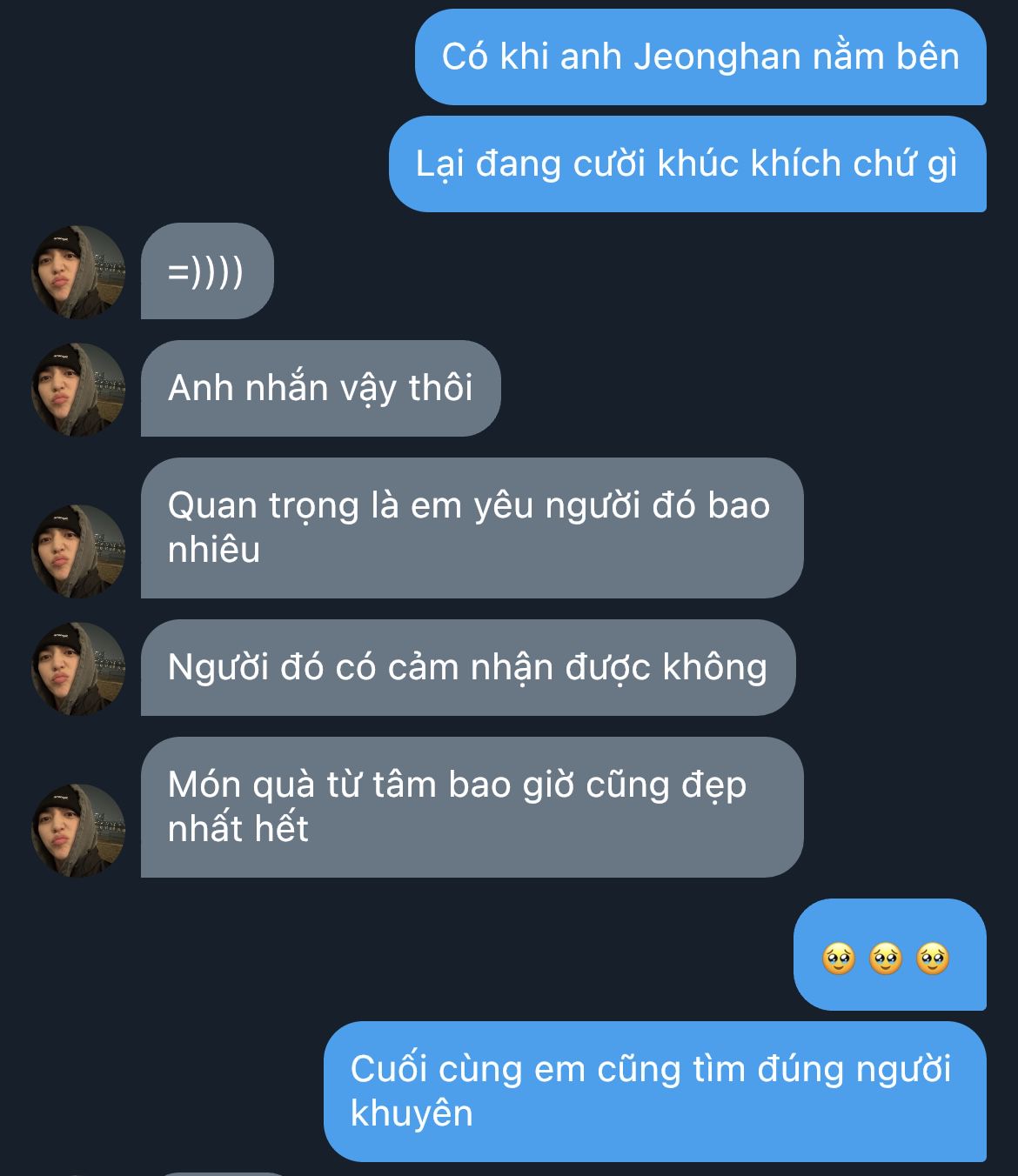Open sender's avatar beside the "=))))" message
1018x1176 pixels.
click(78, 272)
